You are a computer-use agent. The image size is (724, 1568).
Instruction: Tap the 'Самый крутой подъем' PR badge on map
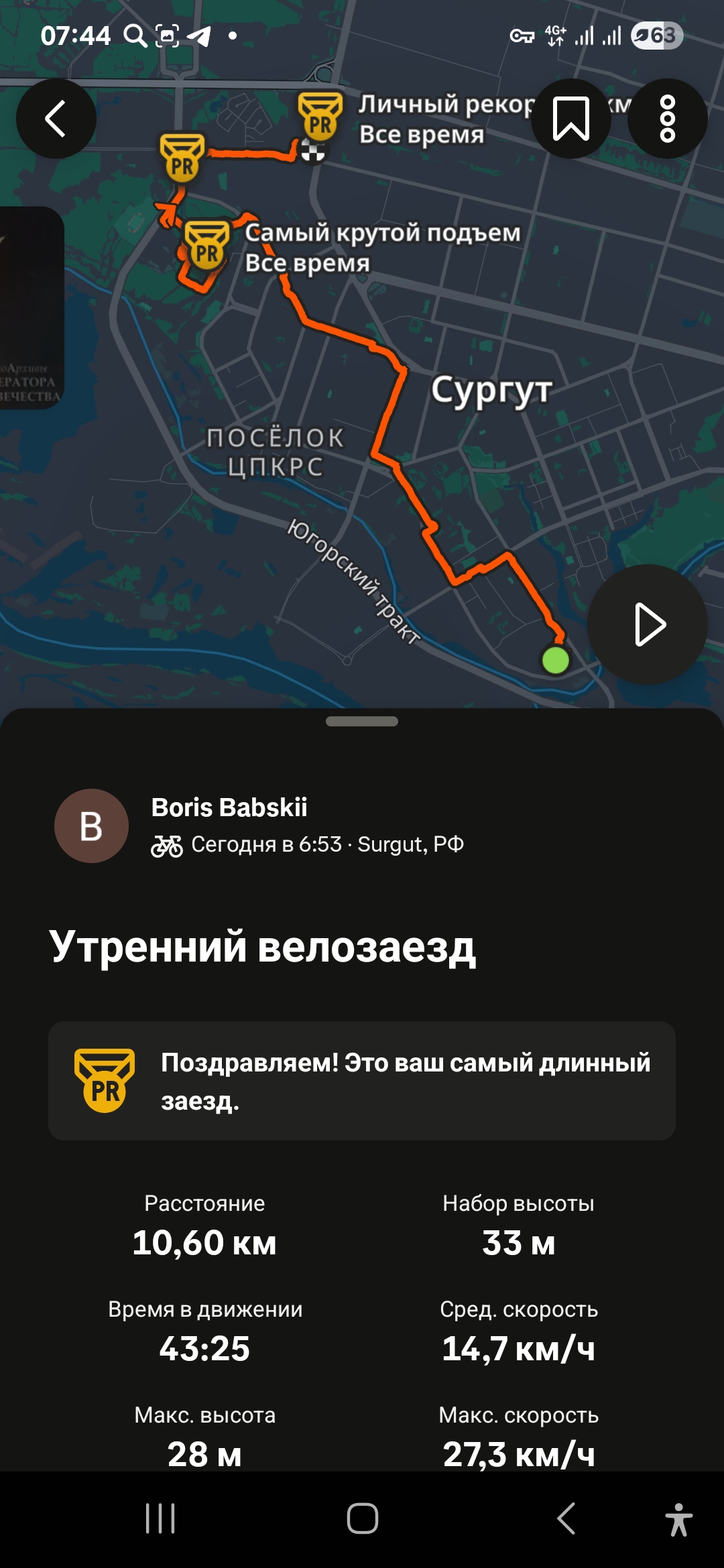(x=207, y=246)
